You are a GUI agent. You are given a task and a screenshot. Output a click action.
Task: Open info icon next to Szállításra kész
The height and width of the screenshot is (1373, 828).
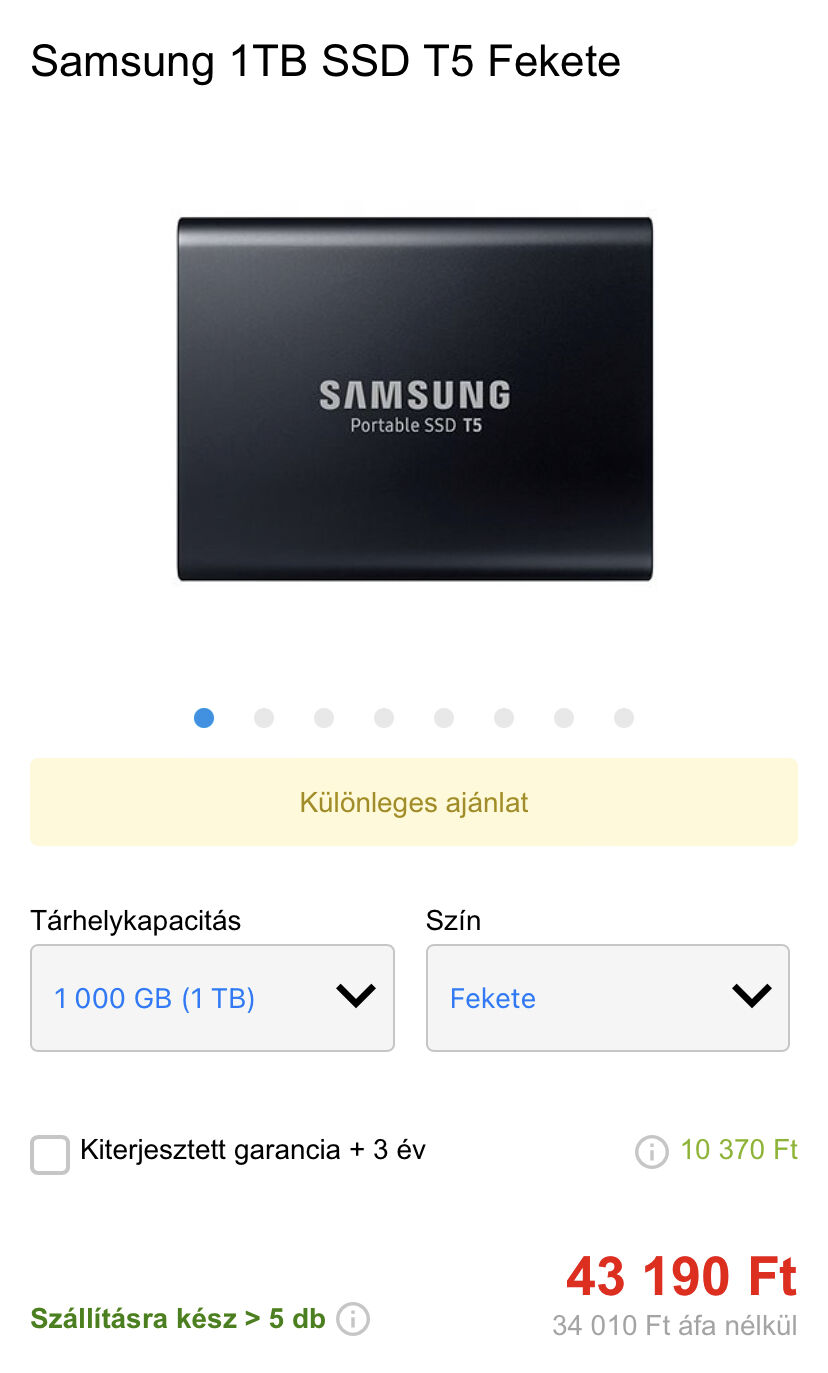point(353,1320)
